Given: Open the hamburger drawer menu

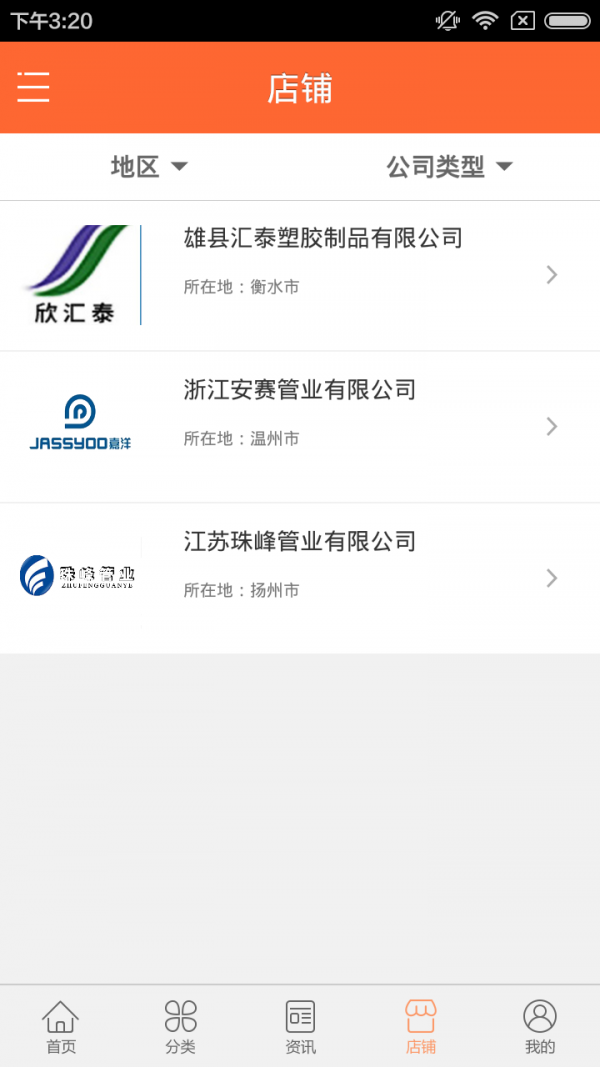Looking at the screenshot, I should [x=33, y=88].
